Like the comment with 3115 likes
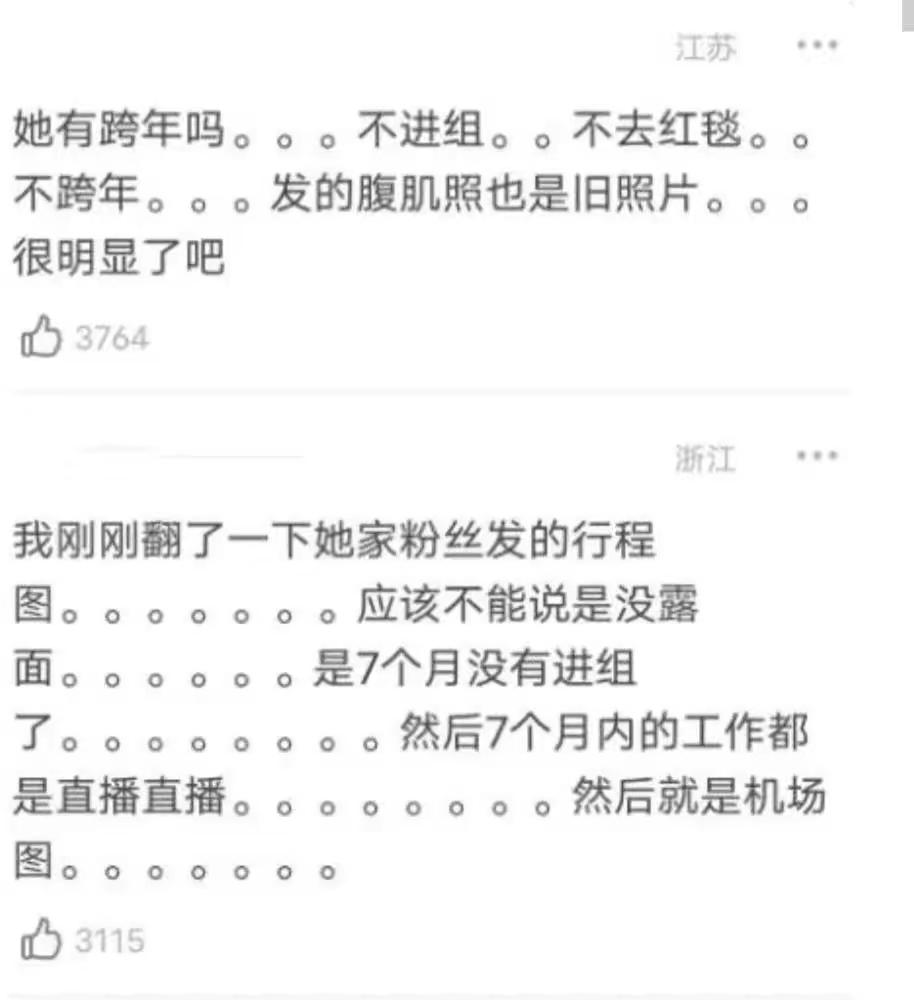 click(42, 940)
